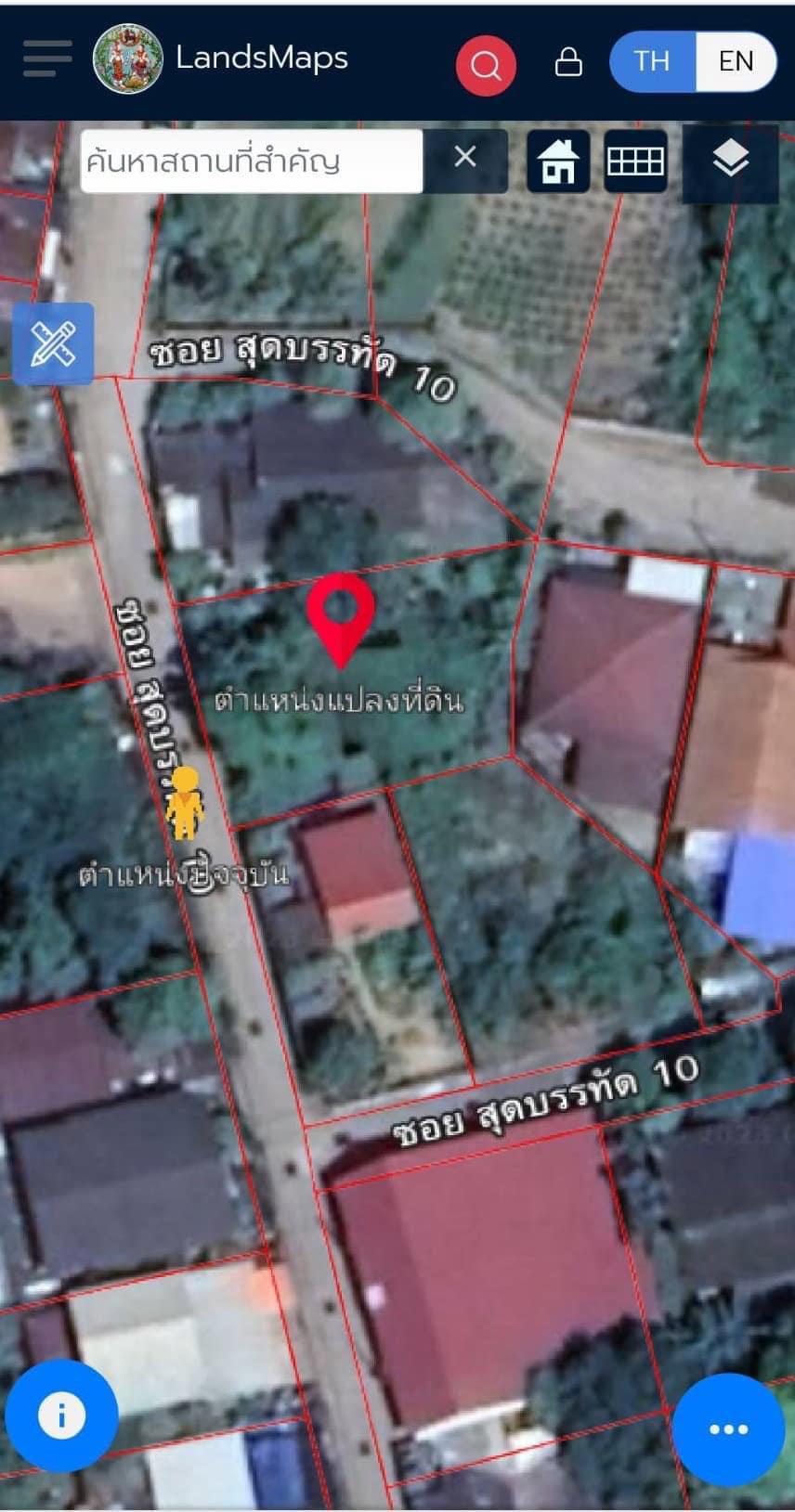Tap the red search button
The width and height of the screenshot is (795, 1512).
pos(486,65)
